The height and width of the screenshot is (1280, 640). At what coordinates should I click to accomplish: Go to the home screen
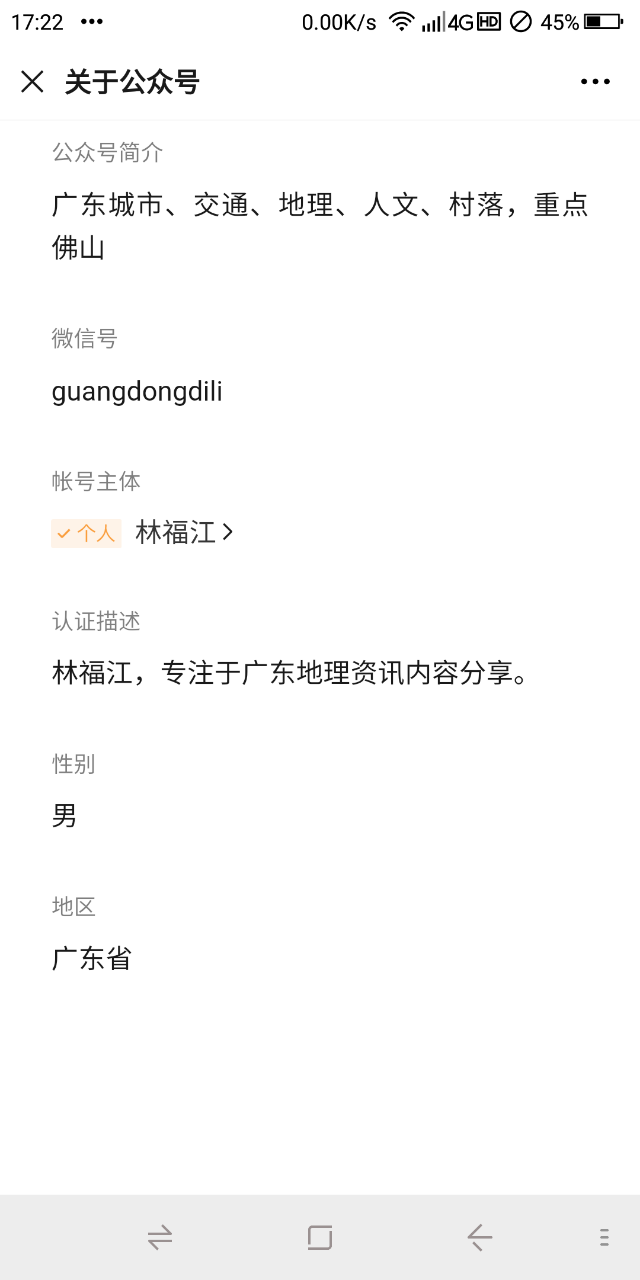[x=320, y=1238]
